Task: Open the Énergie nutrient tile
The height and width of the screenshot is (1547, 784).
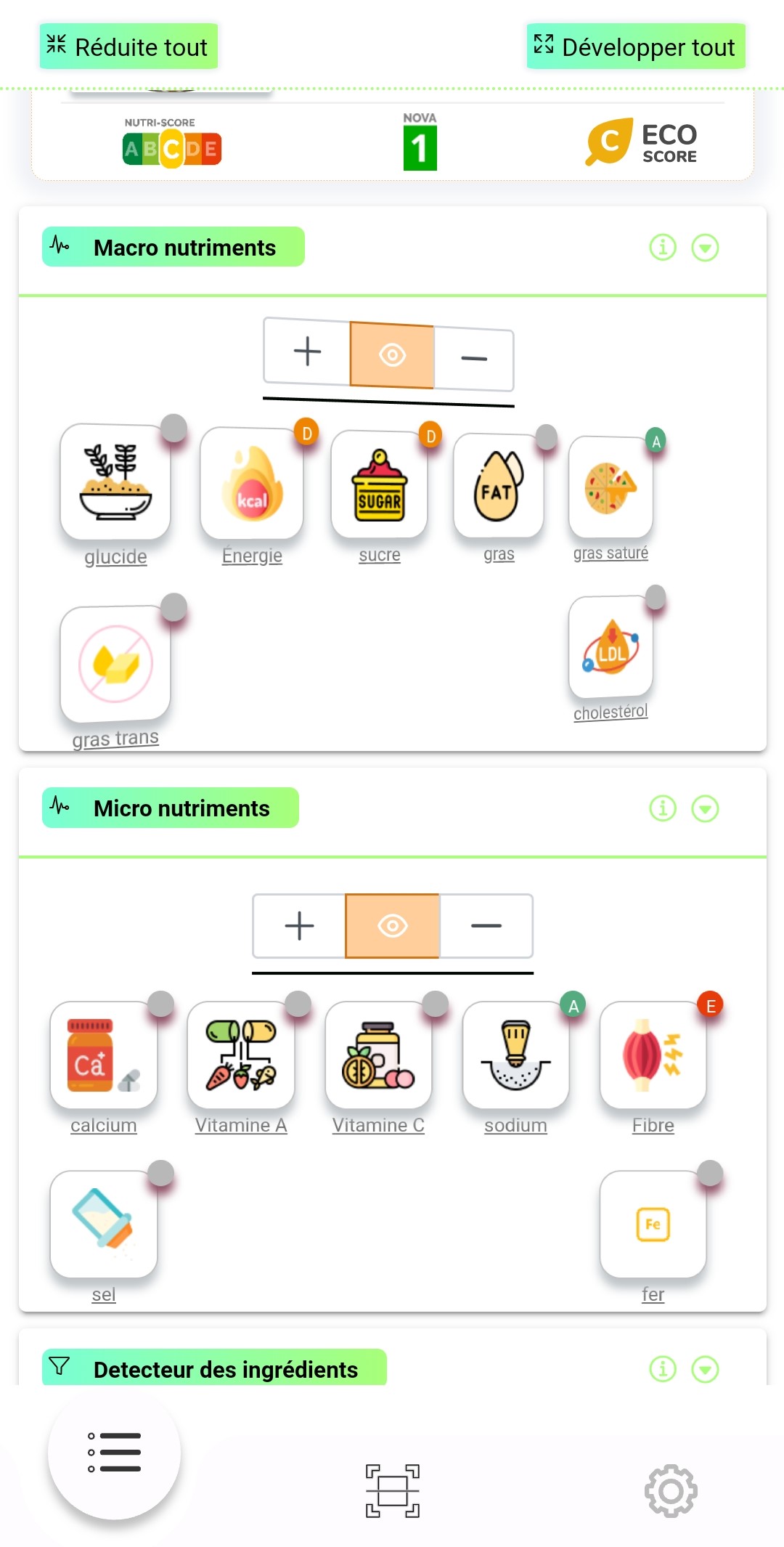Action: (252, 484)
